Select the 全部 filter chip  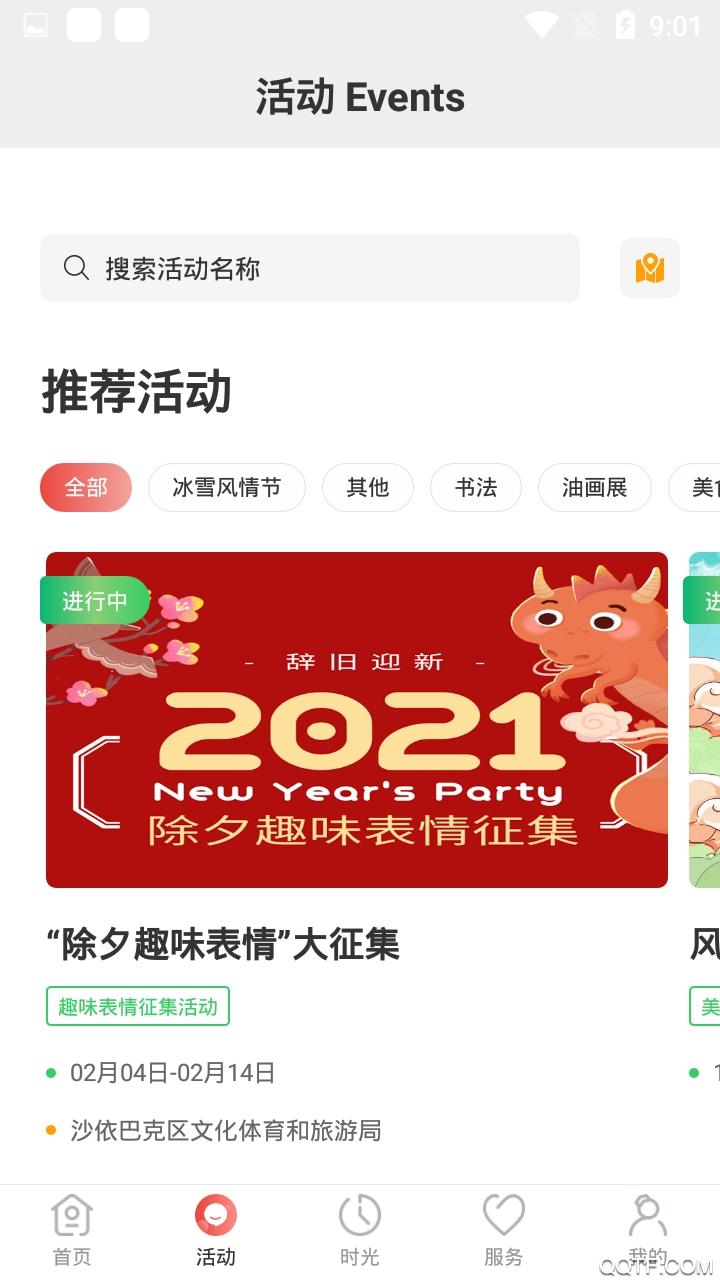[x=86, y=488]
